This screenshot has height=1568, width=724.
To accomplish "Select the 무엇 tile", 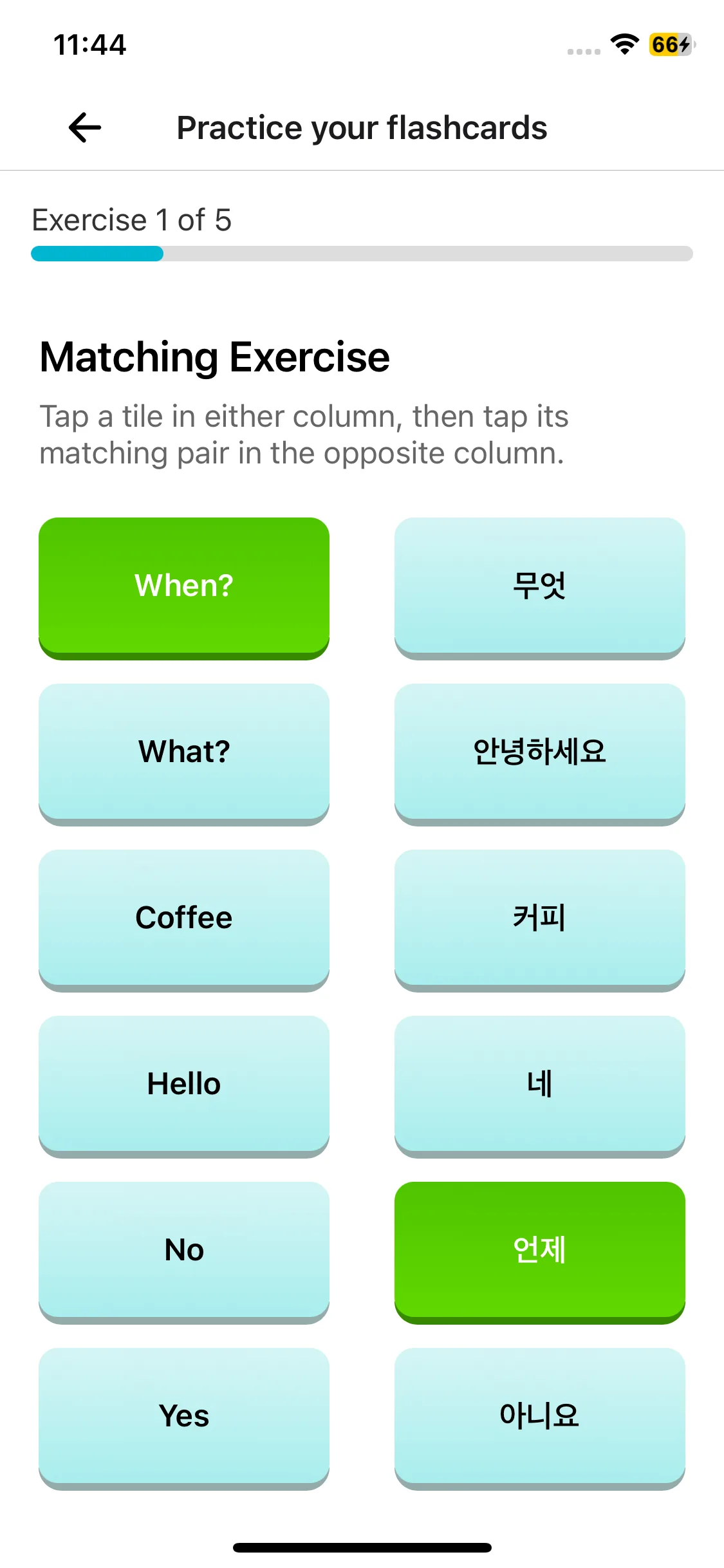I will [x=539, y=586].
